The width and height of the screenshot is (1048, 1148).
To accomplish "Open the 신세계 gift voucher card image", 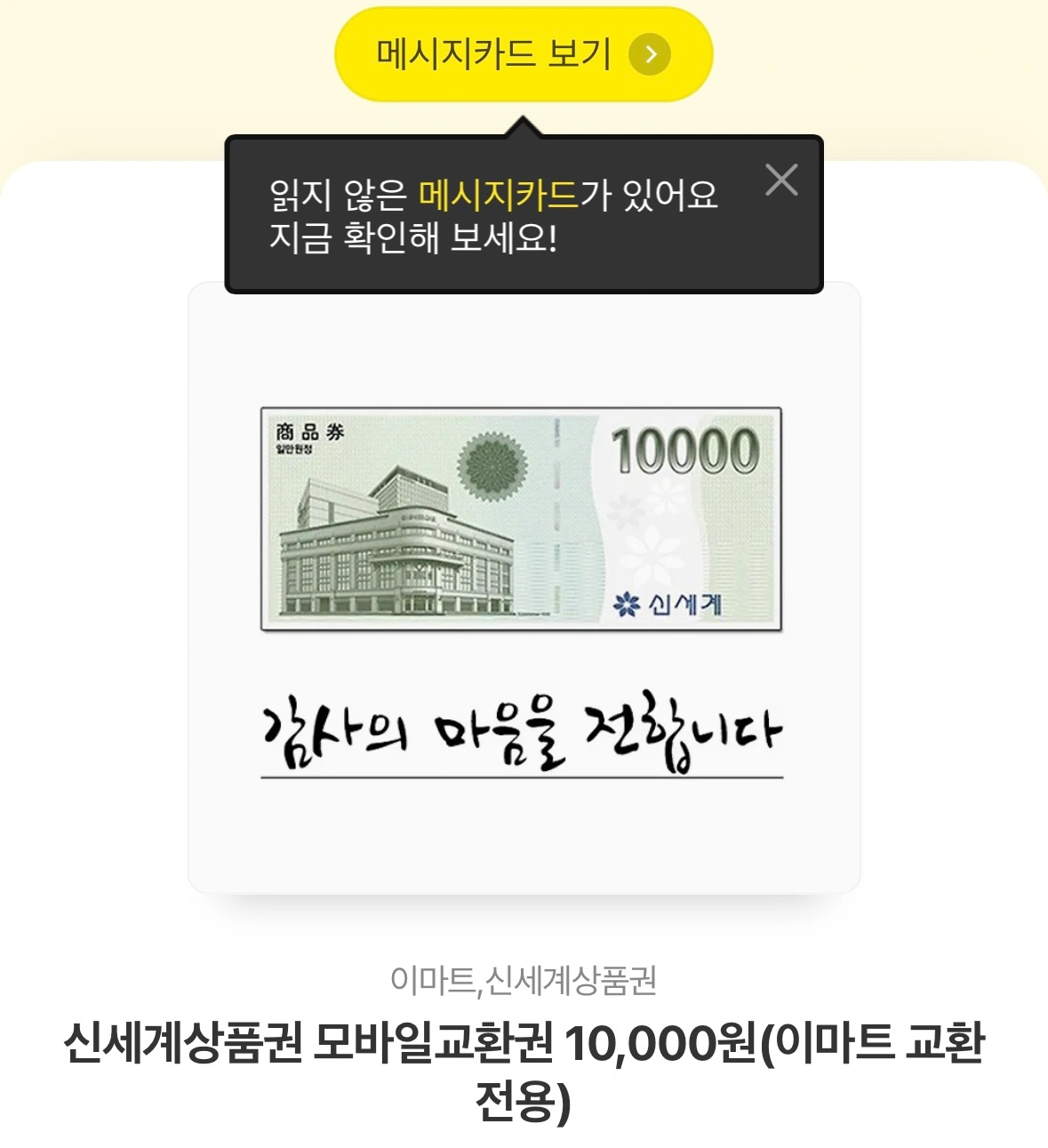I will (522, 519).
